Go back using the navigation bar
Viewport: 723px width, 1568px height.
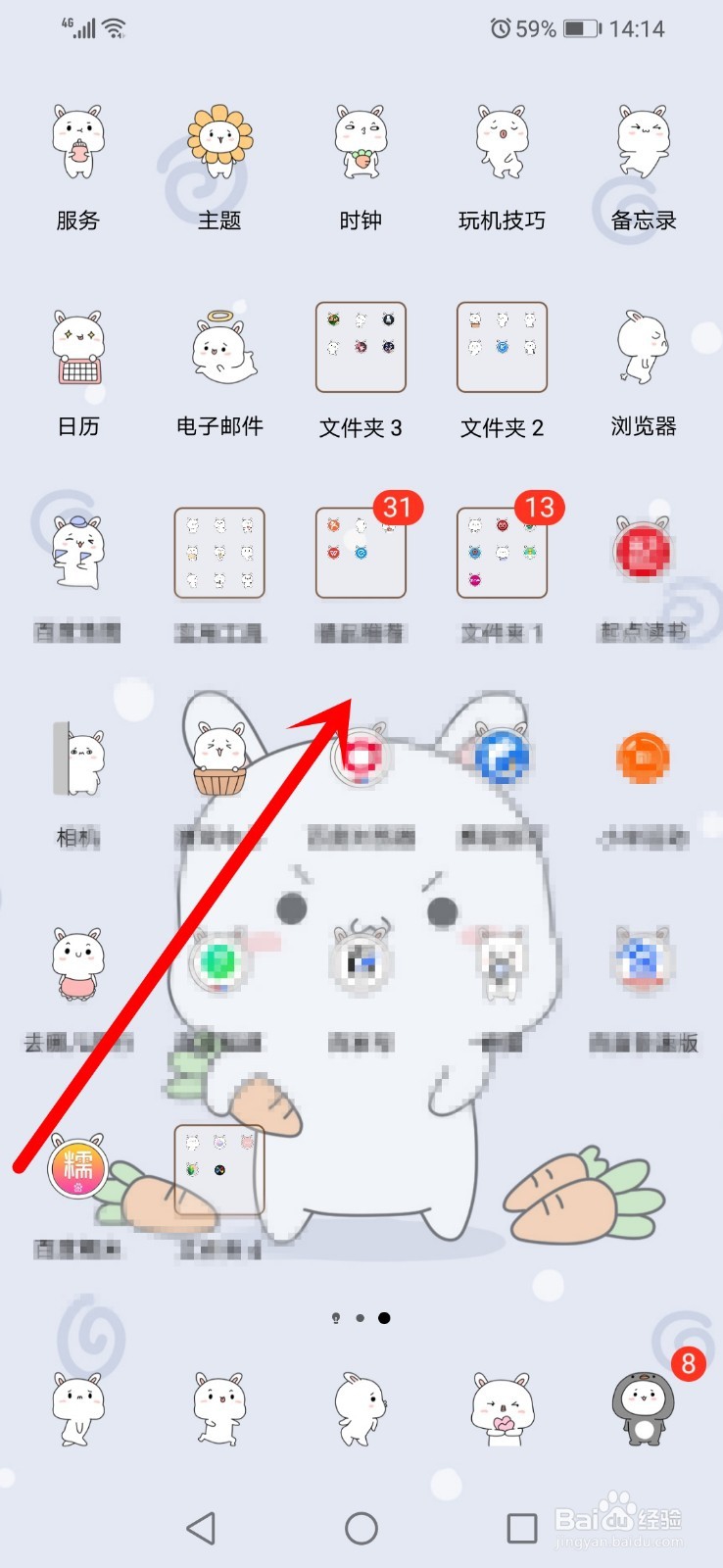(x=201, y=1528)
